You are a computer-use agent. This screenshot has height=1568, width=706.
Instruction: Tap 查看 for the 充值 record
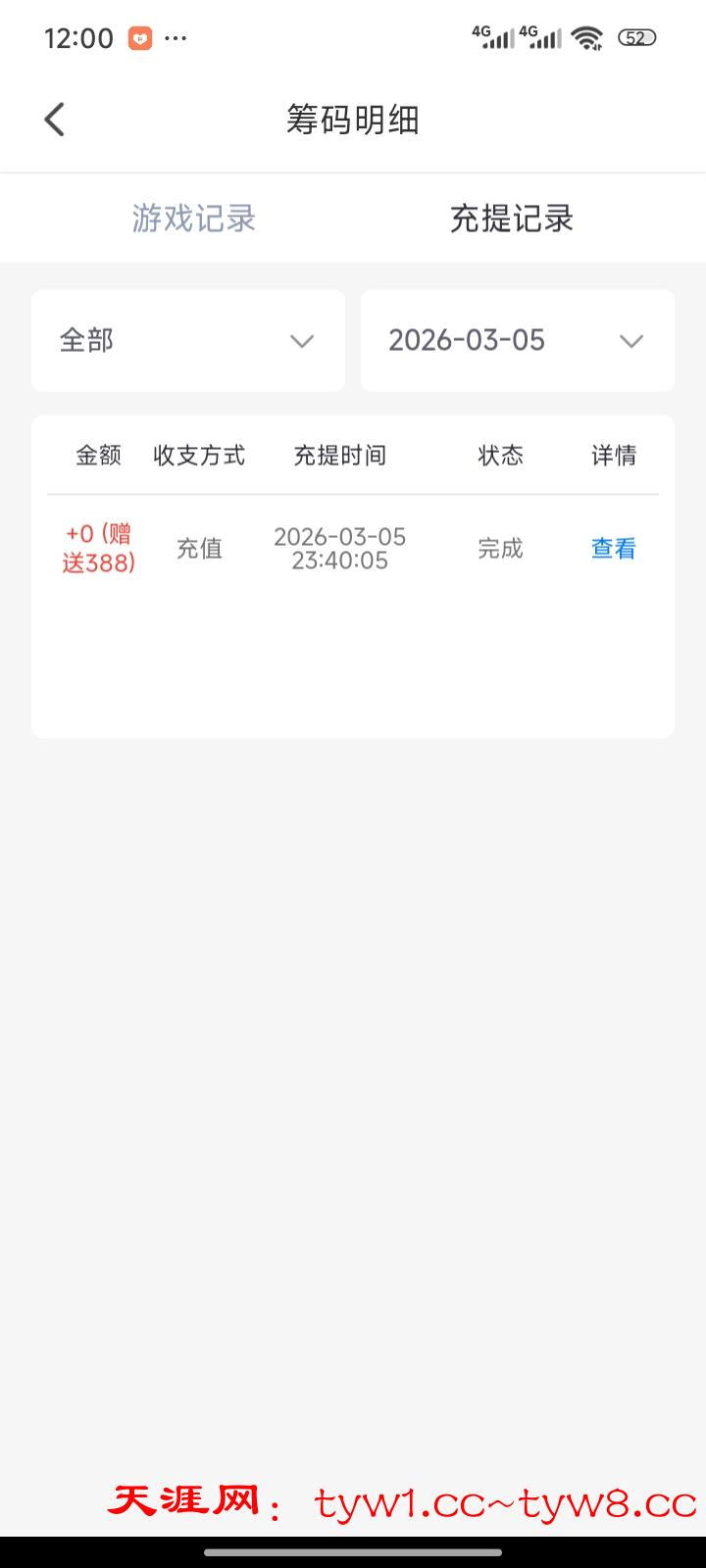[613, 549]
